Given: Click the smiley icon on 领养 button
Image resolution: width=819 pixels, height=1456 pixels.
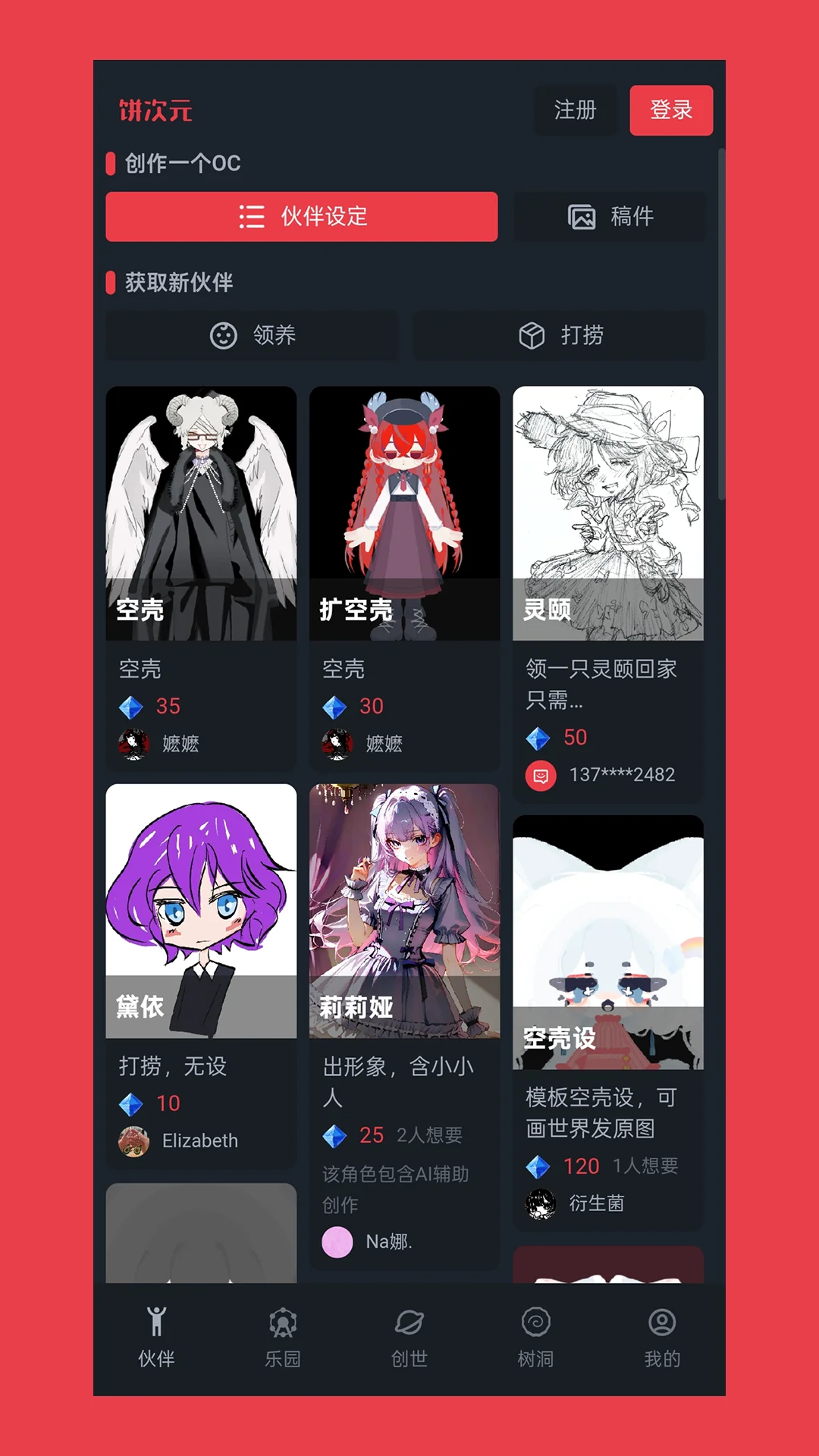Looking at the screenshot, I should [221, 336].
